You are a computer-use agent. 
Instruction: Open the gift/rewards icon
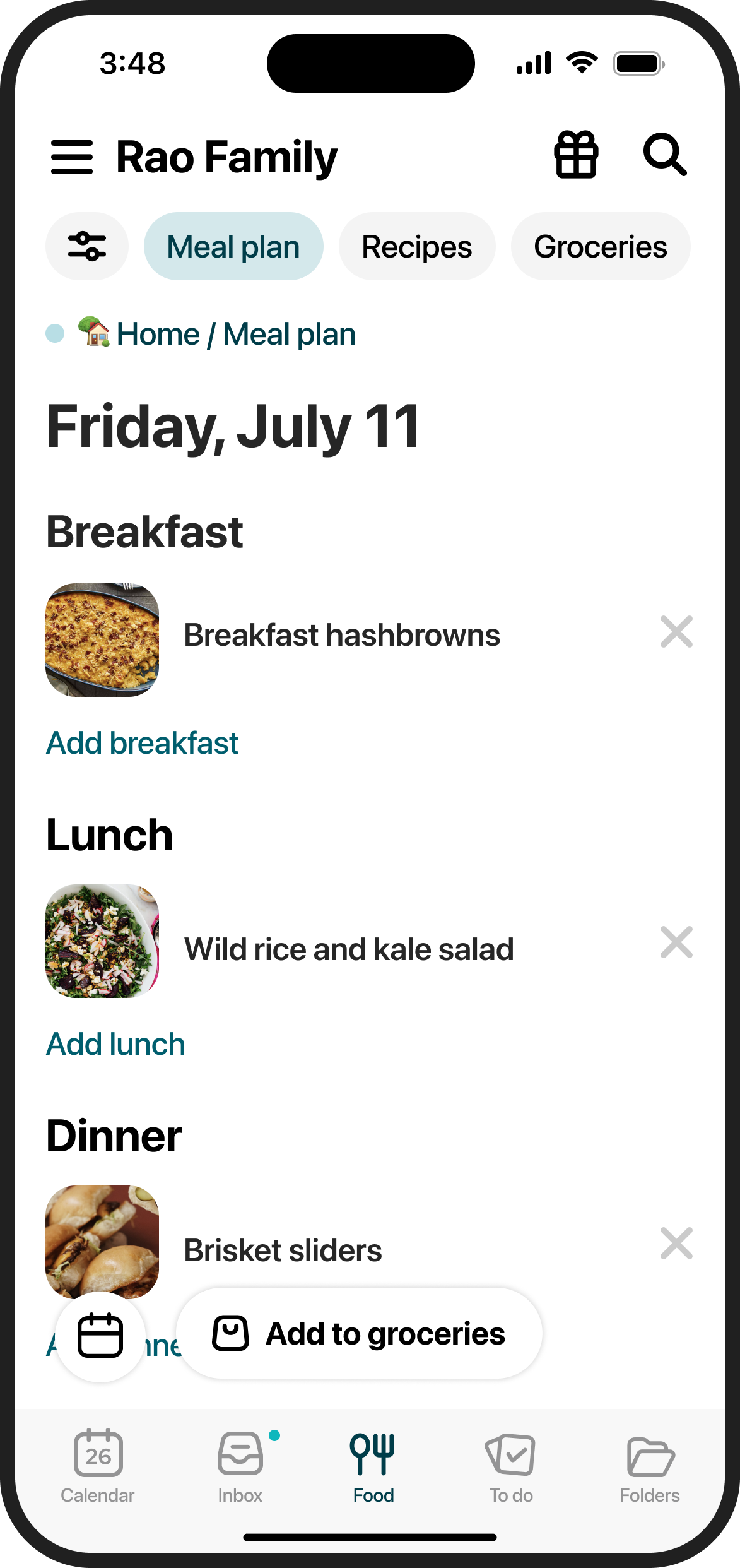[x=576, y=156]
